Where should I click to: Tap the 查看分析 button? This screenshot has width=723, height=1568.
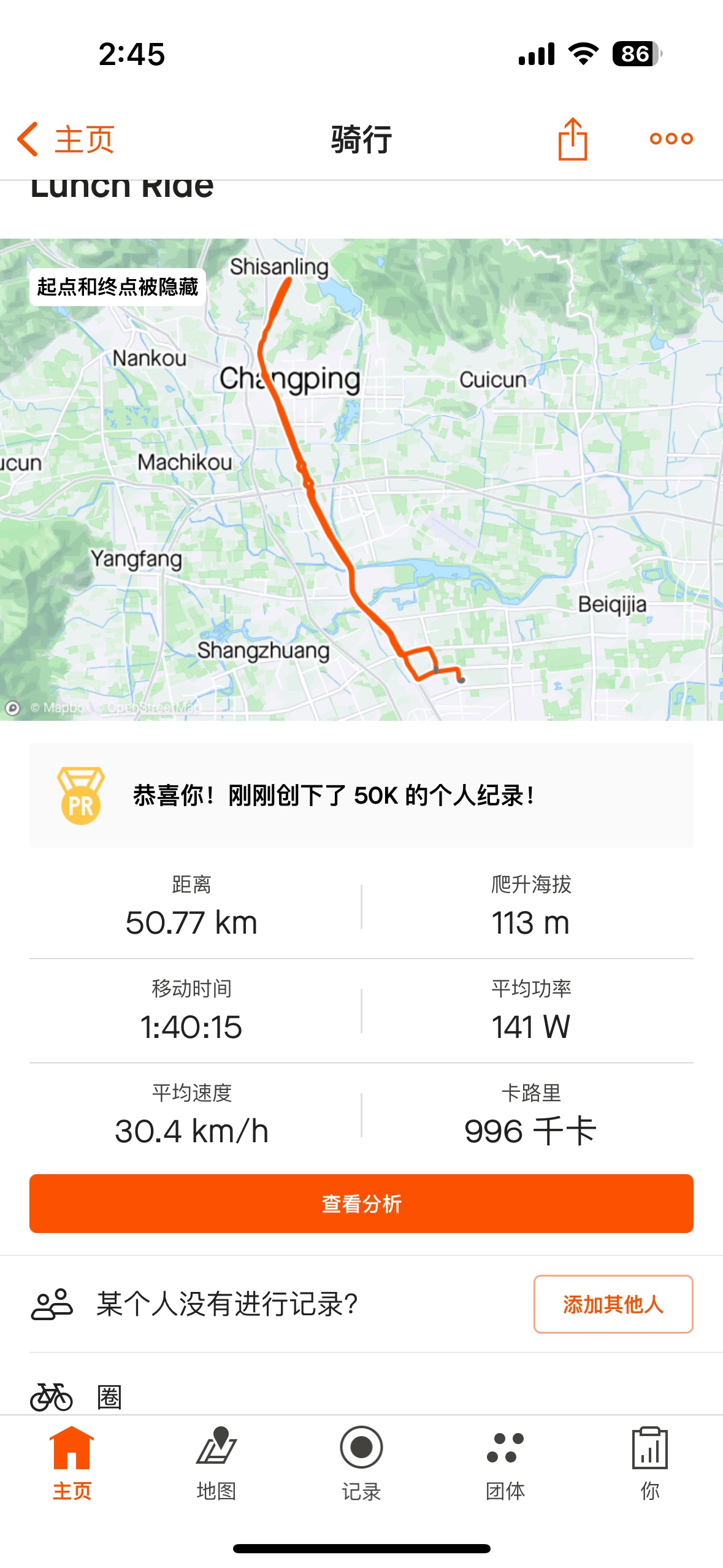pos(361,1203)
